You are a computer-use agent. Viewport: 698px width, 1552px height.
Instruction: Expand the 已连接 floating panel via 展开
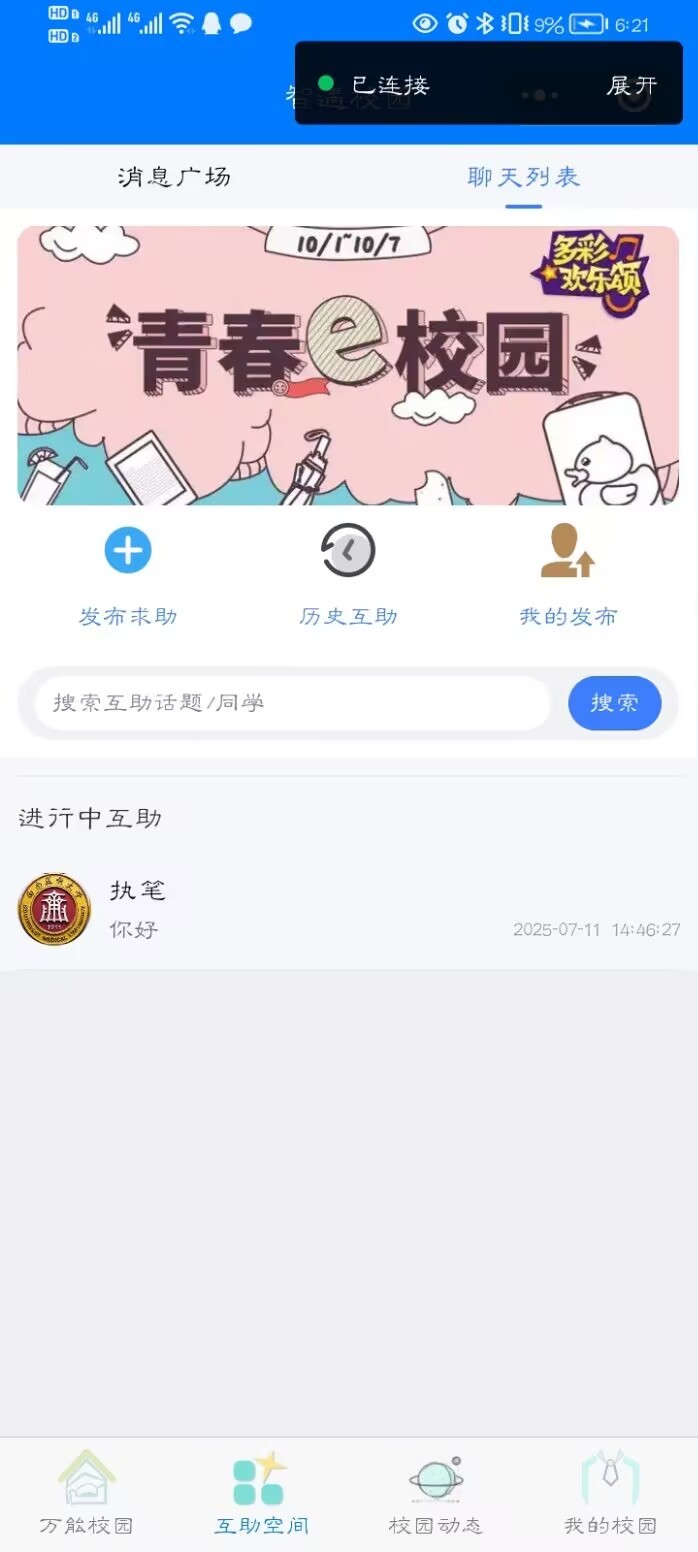tap(631, 85)
